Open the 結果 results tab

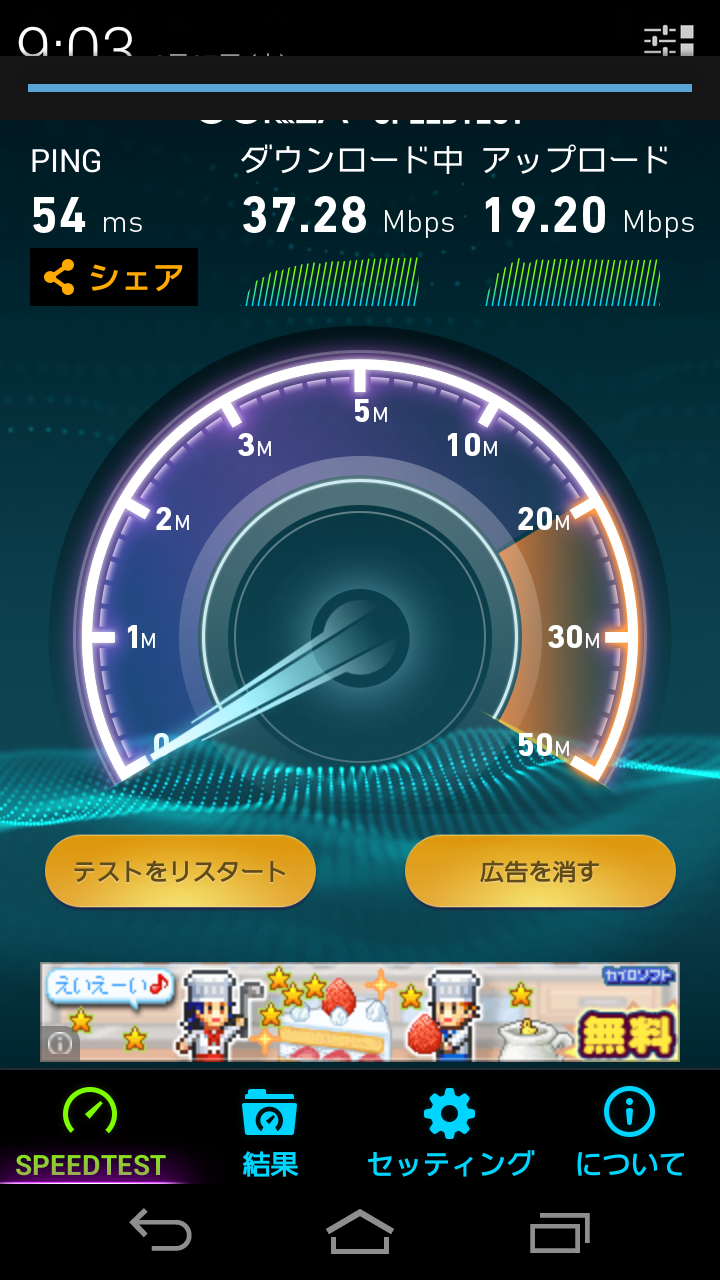click(x=270, y=1132)
